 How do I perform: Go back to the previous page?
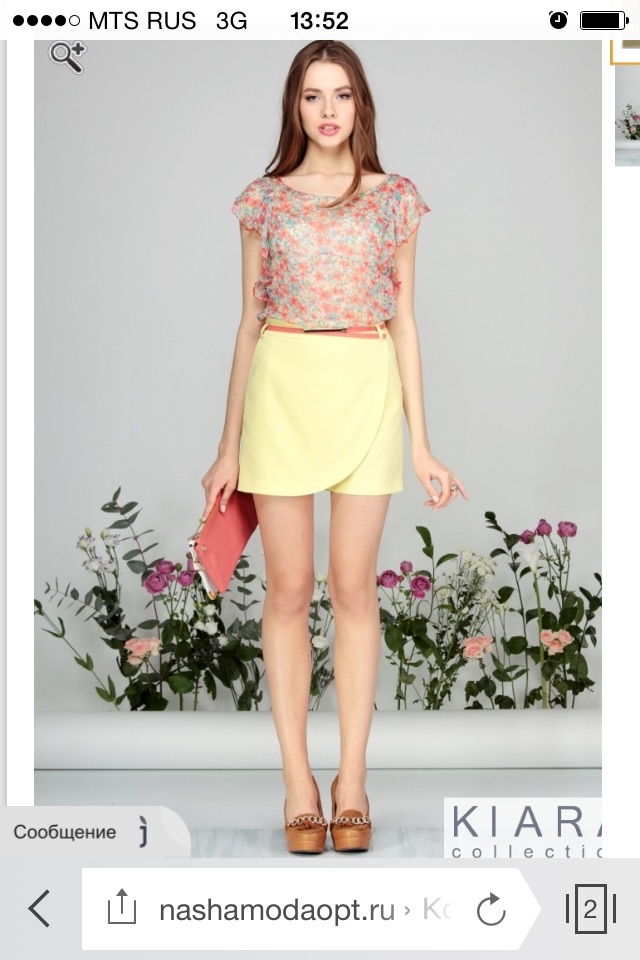click(x=39, y=909)
